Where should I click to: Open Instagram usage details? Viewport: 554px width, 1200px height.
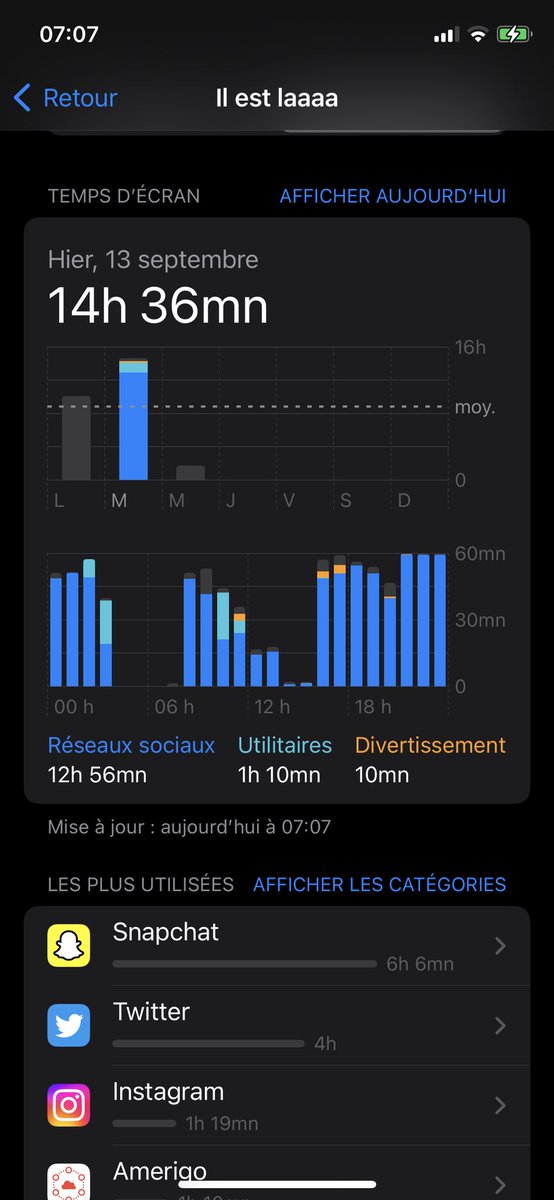(x=277, y=1106)
